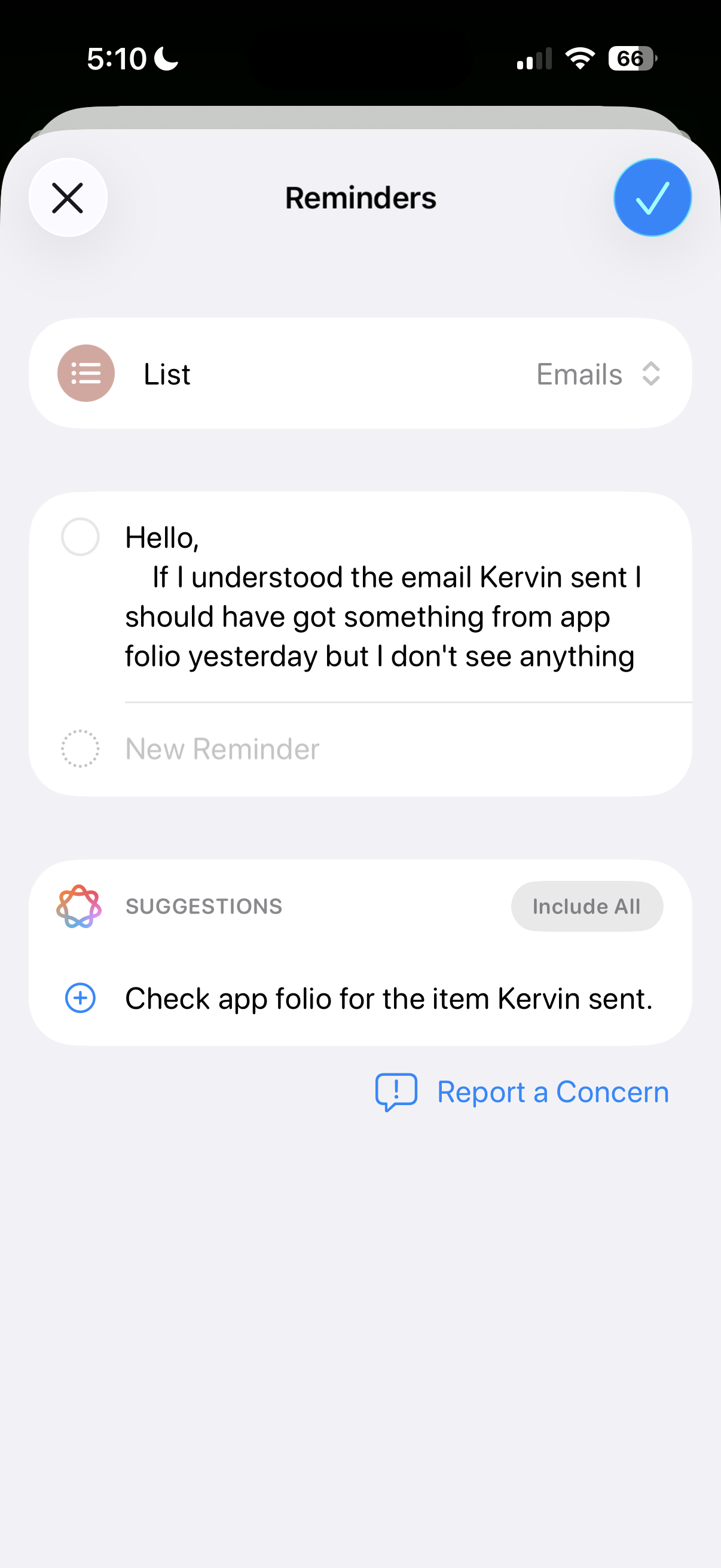Confirm reminders with the blue checkmark
Screen dimensions: 721x1568
point(652,198)
